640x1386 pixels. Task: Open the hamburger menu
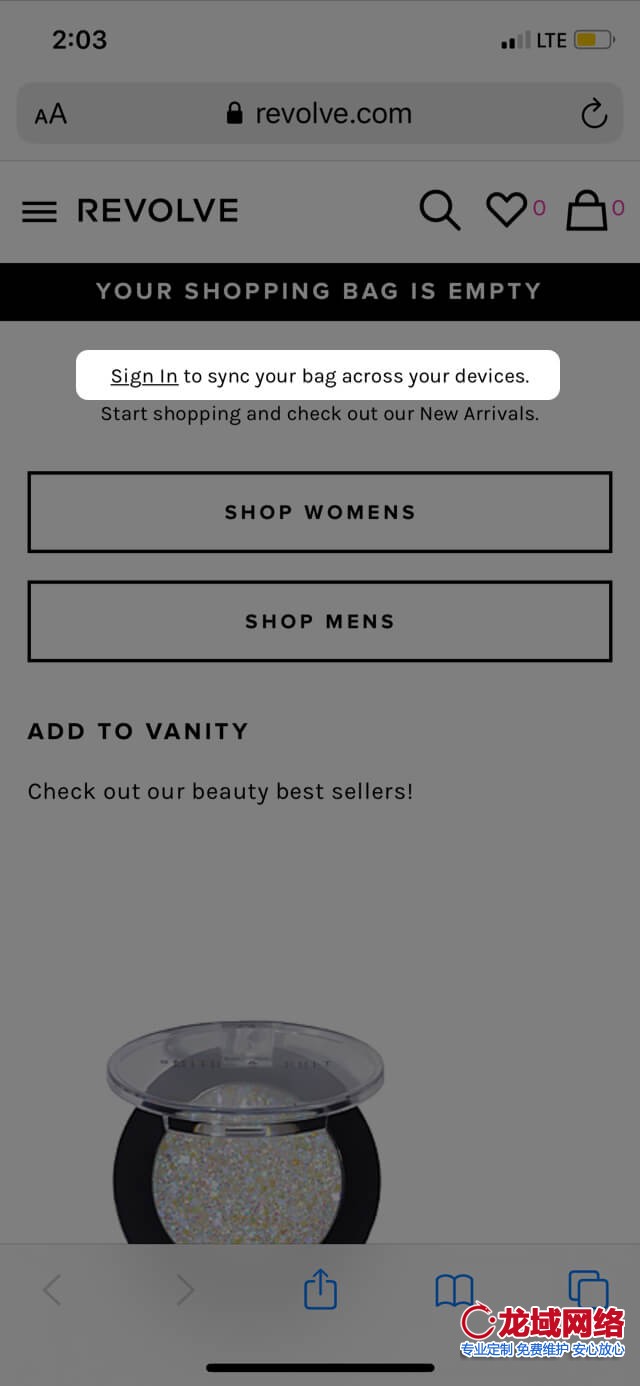point(39,211)
